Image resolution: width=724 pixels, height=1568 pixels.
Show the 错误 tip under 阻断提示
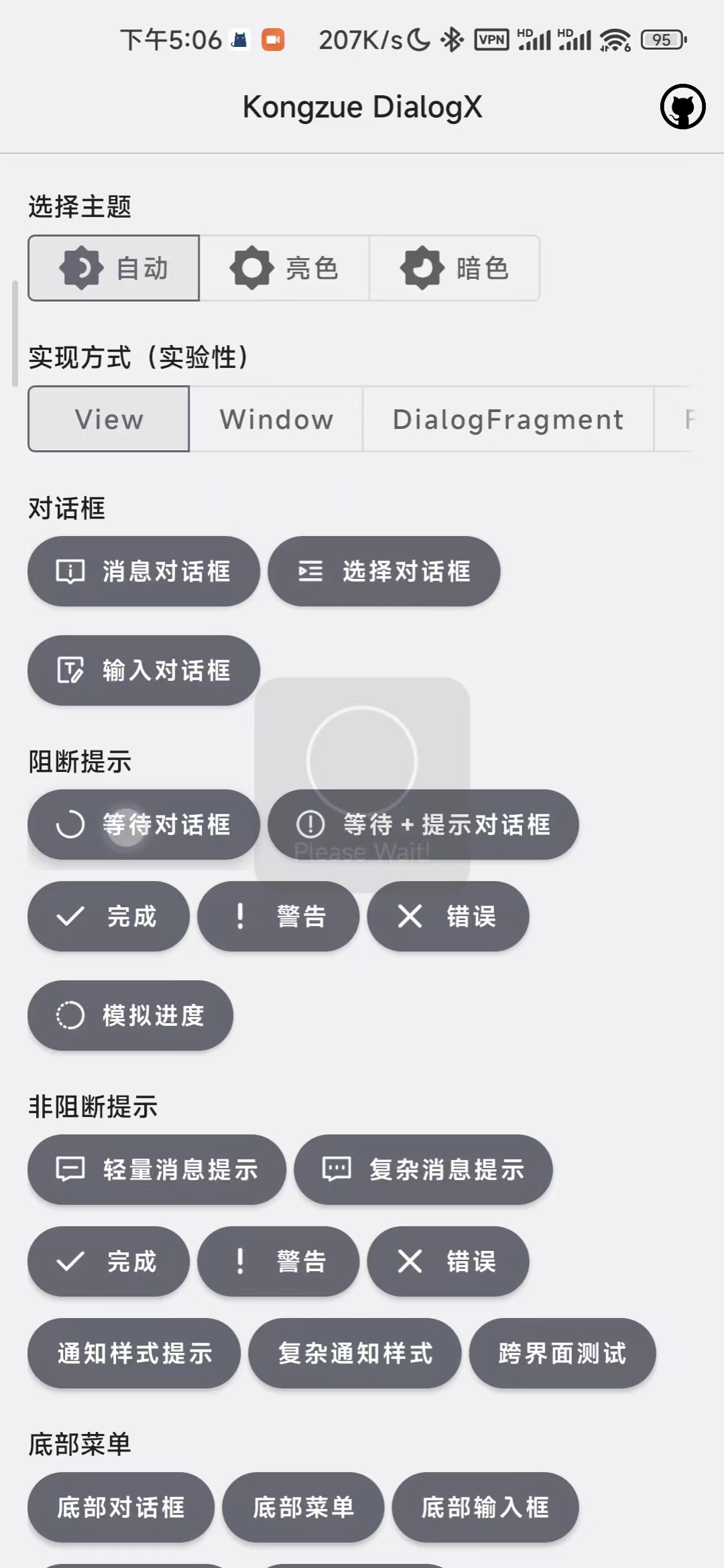click(448, 917)
